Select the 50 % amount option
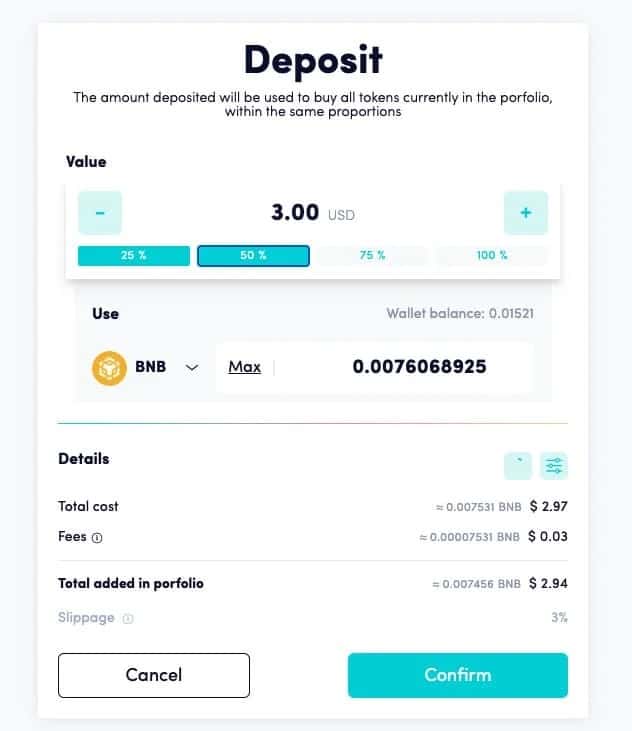632x731 pixels. coord(253,256)
